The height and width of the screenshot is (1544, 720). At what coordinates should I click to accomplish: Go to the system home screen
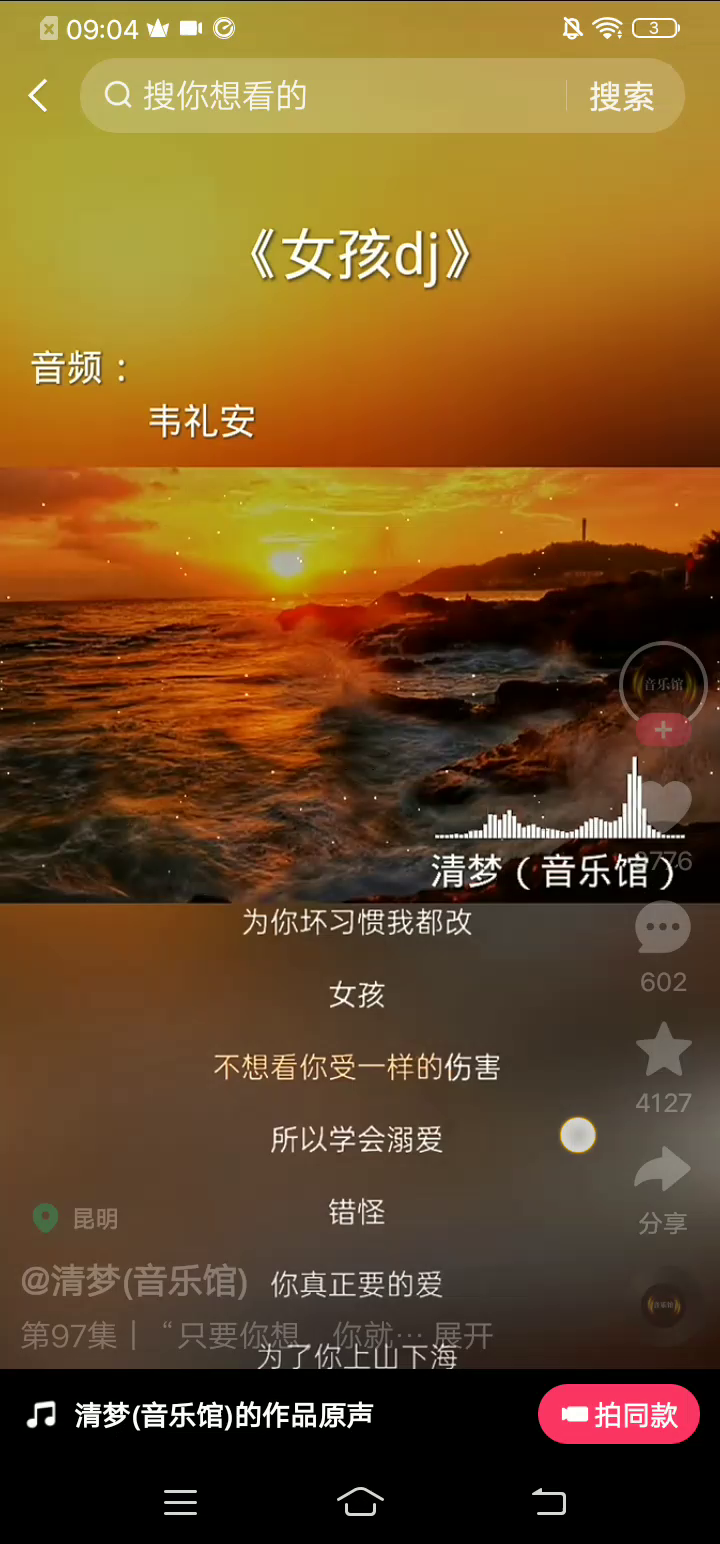coord(360,1502)
